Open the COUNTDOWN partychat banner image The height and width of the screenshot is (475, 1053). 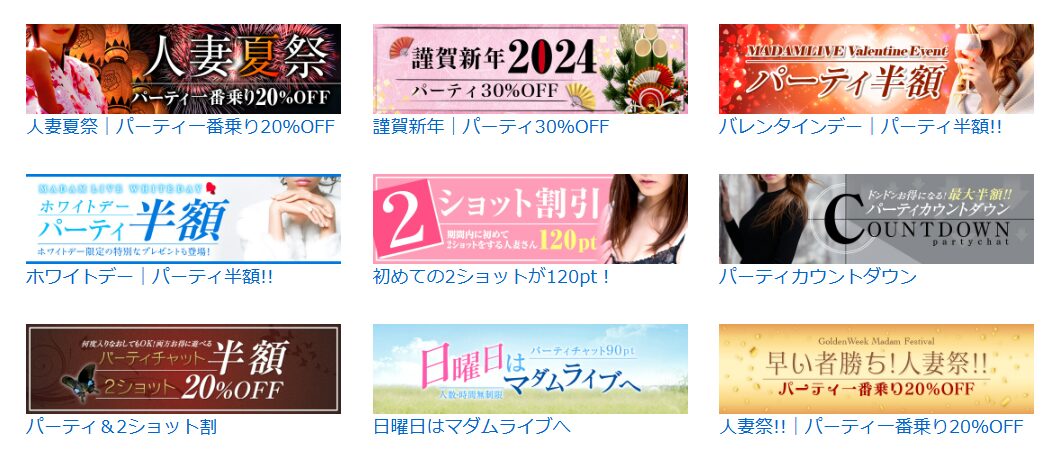[876, 218]
